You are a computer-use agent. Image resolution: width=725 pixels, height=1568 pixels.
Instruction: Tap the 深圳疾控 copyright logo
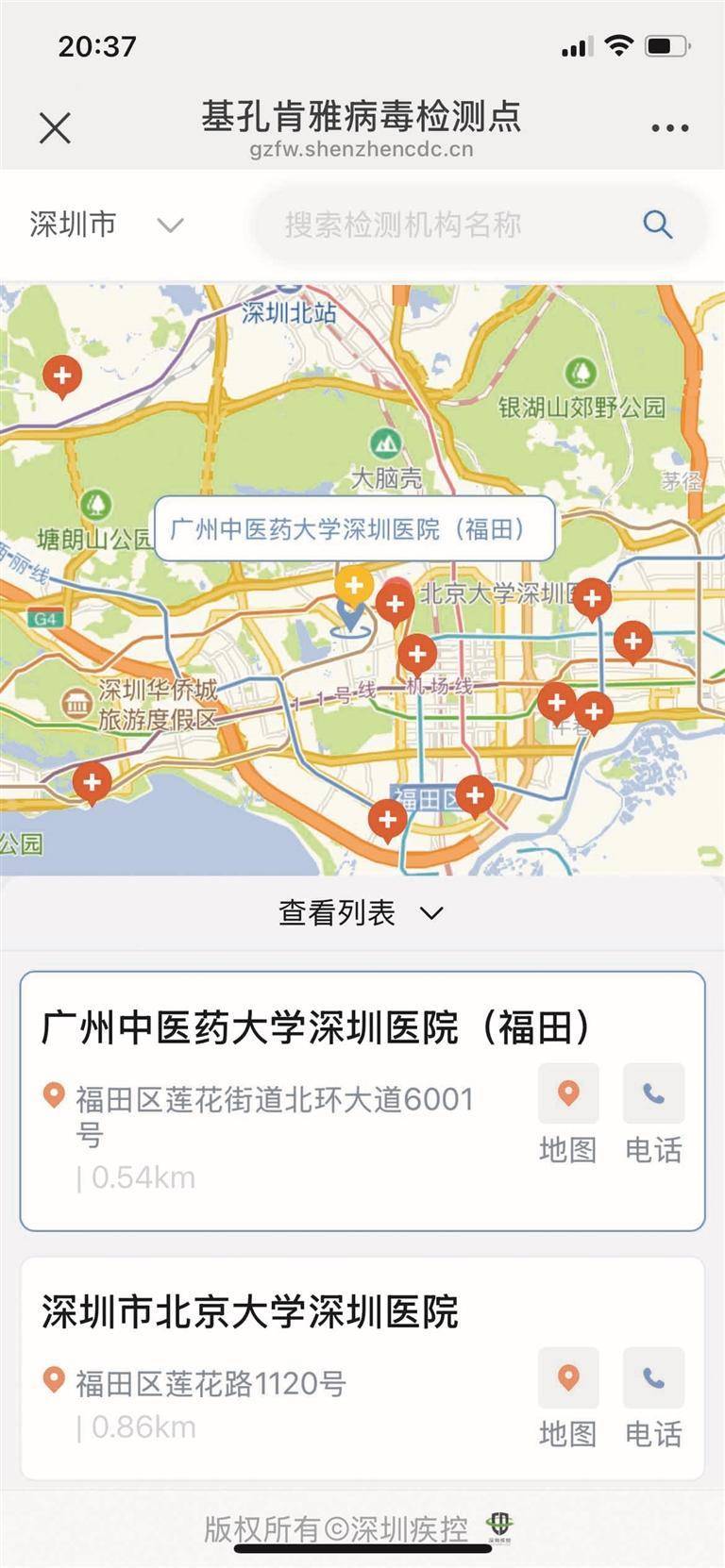click(498, 1518)
